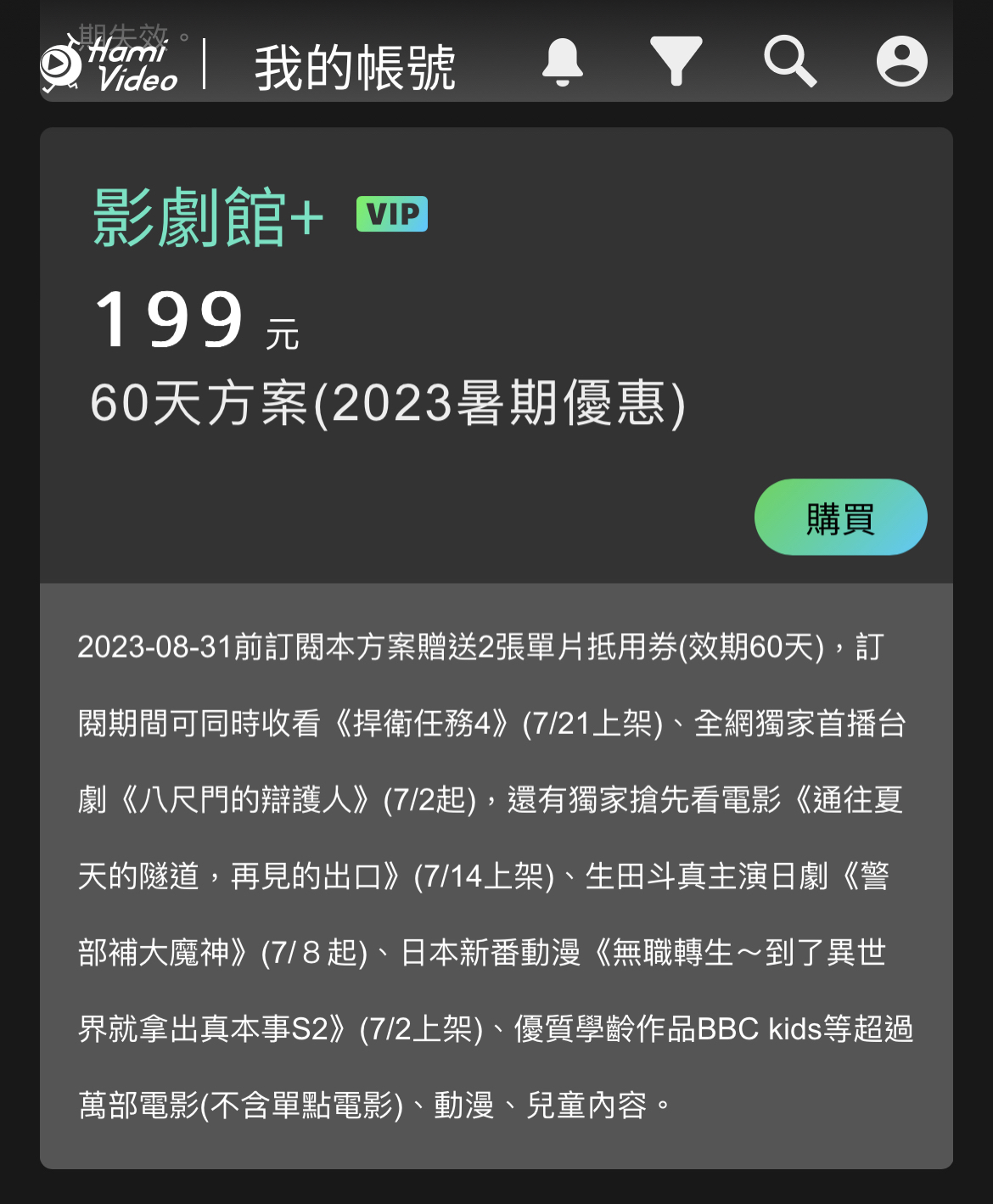This screenshot has height=1204, width=993.
Task: Open the notifications bell
Action: 563,62
